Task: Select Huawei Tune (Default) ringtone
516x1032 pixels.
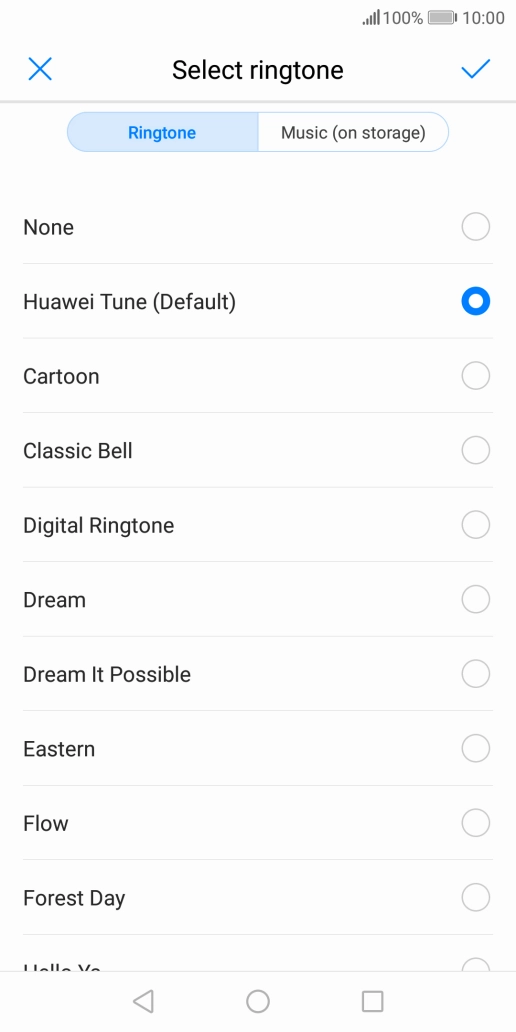Action: click(258, 301)
